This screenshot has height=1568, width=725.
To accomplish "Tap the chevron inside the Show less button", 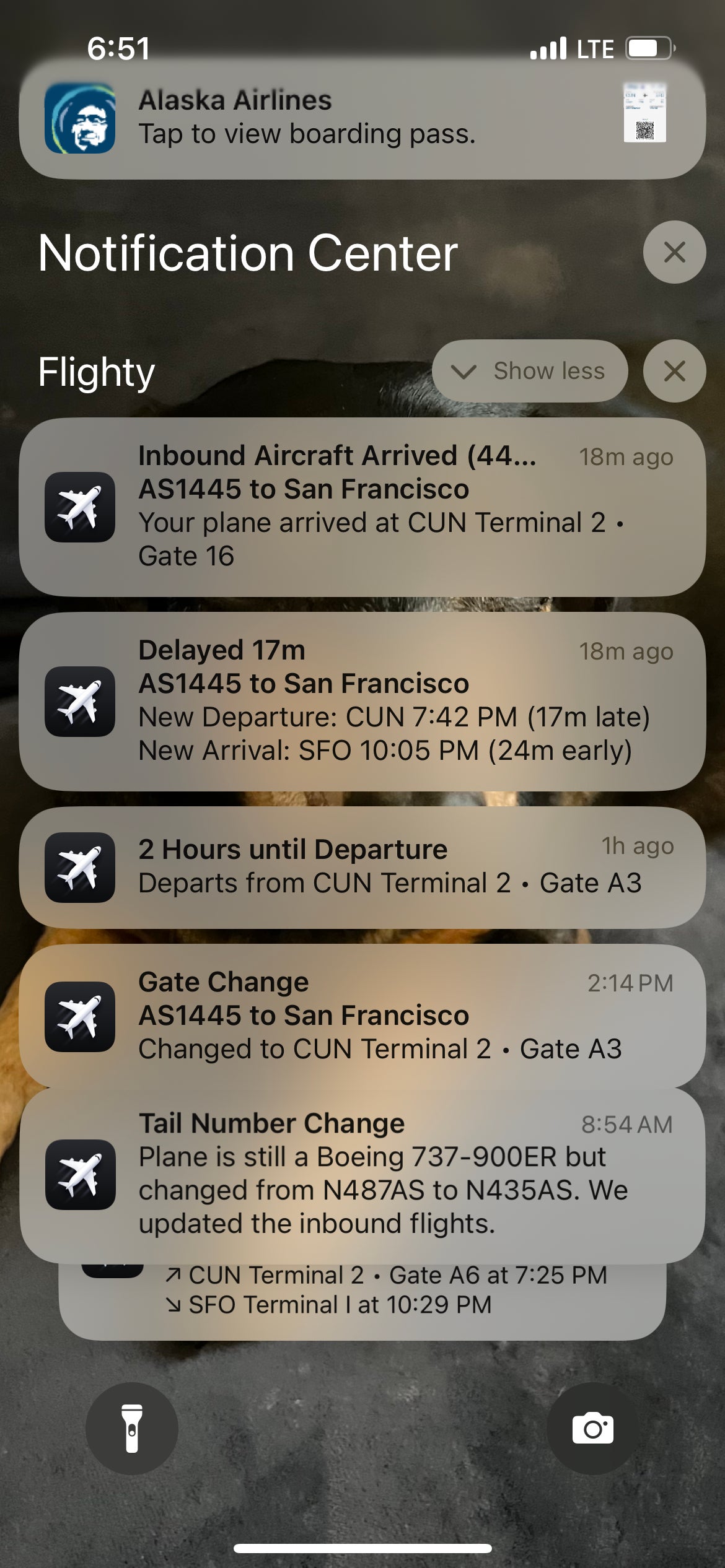I will (x=464, y=372).
